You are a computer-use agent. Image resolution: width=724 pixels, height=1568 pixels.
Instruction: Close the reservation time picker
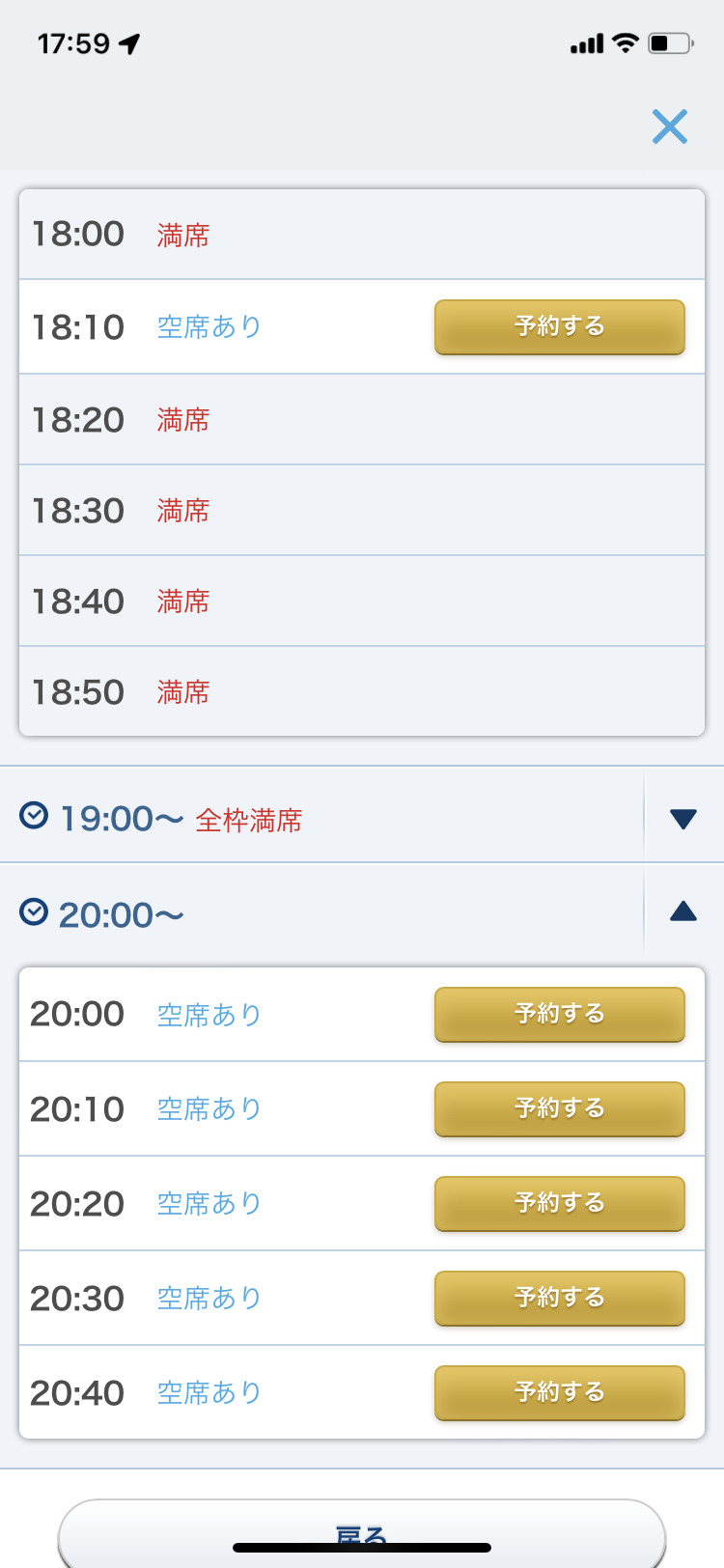pos(669,126)
